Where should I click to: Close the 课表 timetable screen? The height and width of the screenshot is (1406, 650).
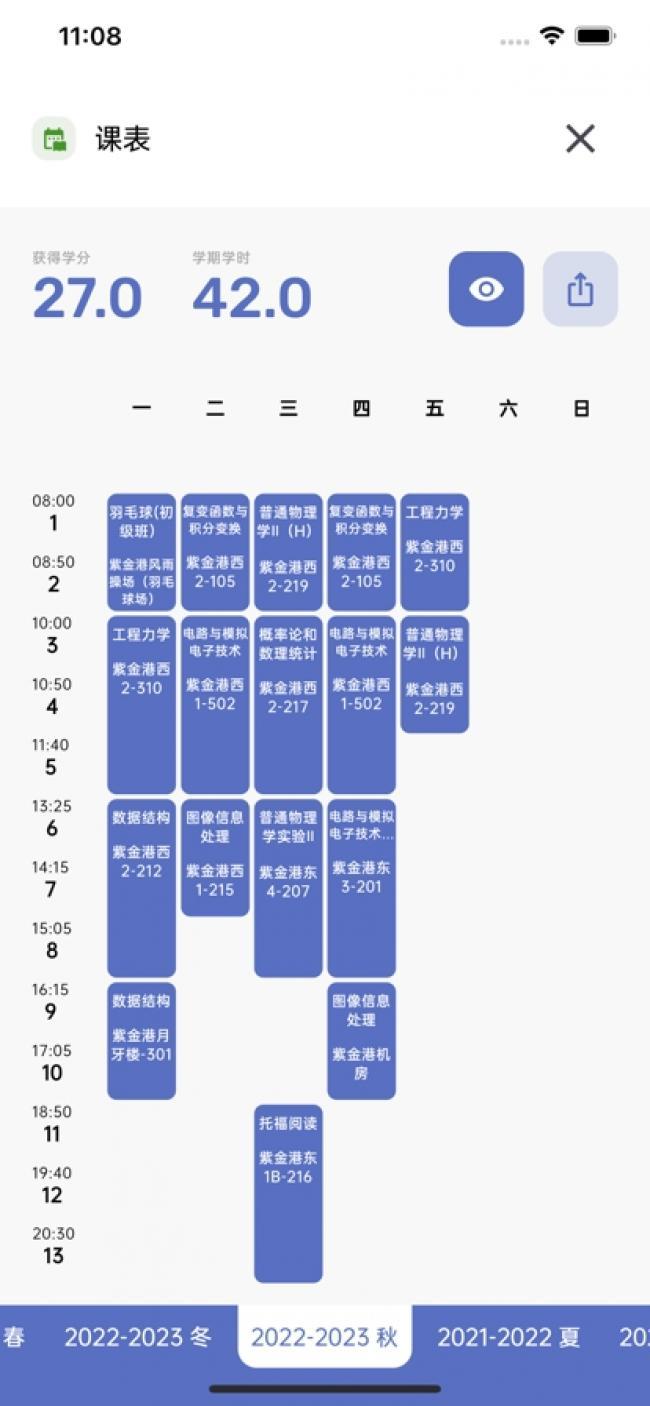tap(580, 139)
